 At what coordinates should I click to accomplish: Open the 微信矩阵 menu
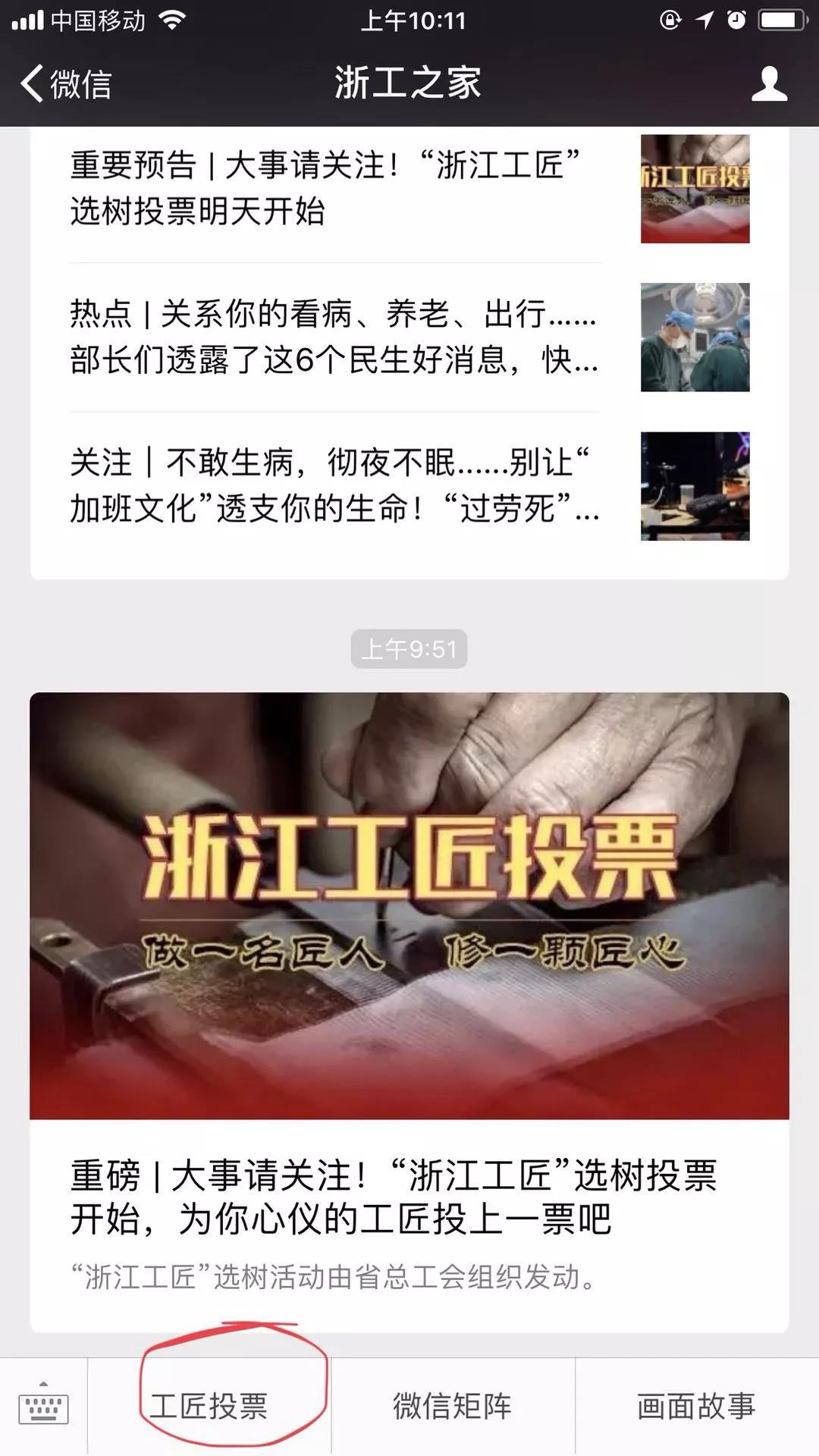[453, 1407]
